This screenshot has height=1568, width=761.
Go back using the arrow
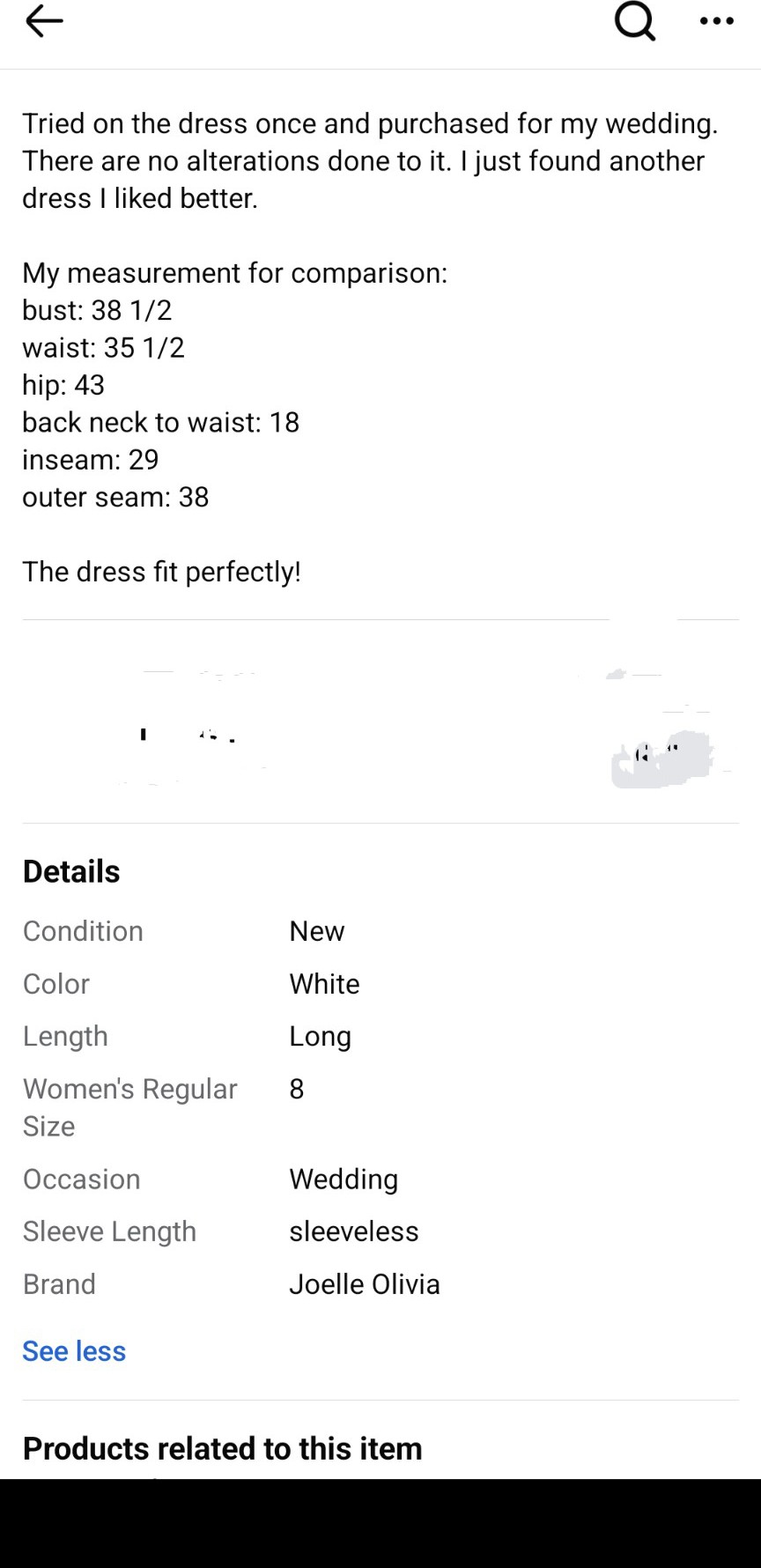(44, 21)
